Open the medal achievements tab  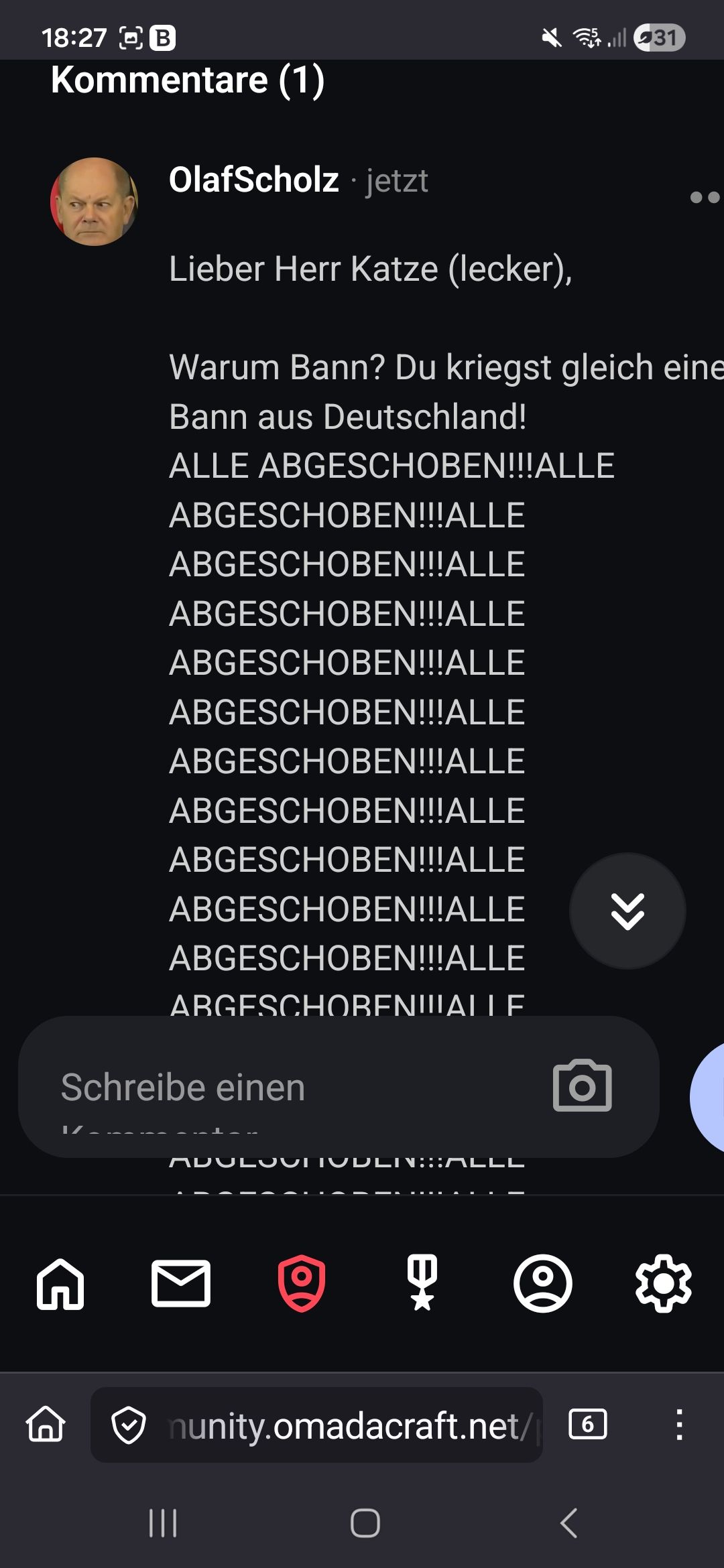click(422, 1283)
